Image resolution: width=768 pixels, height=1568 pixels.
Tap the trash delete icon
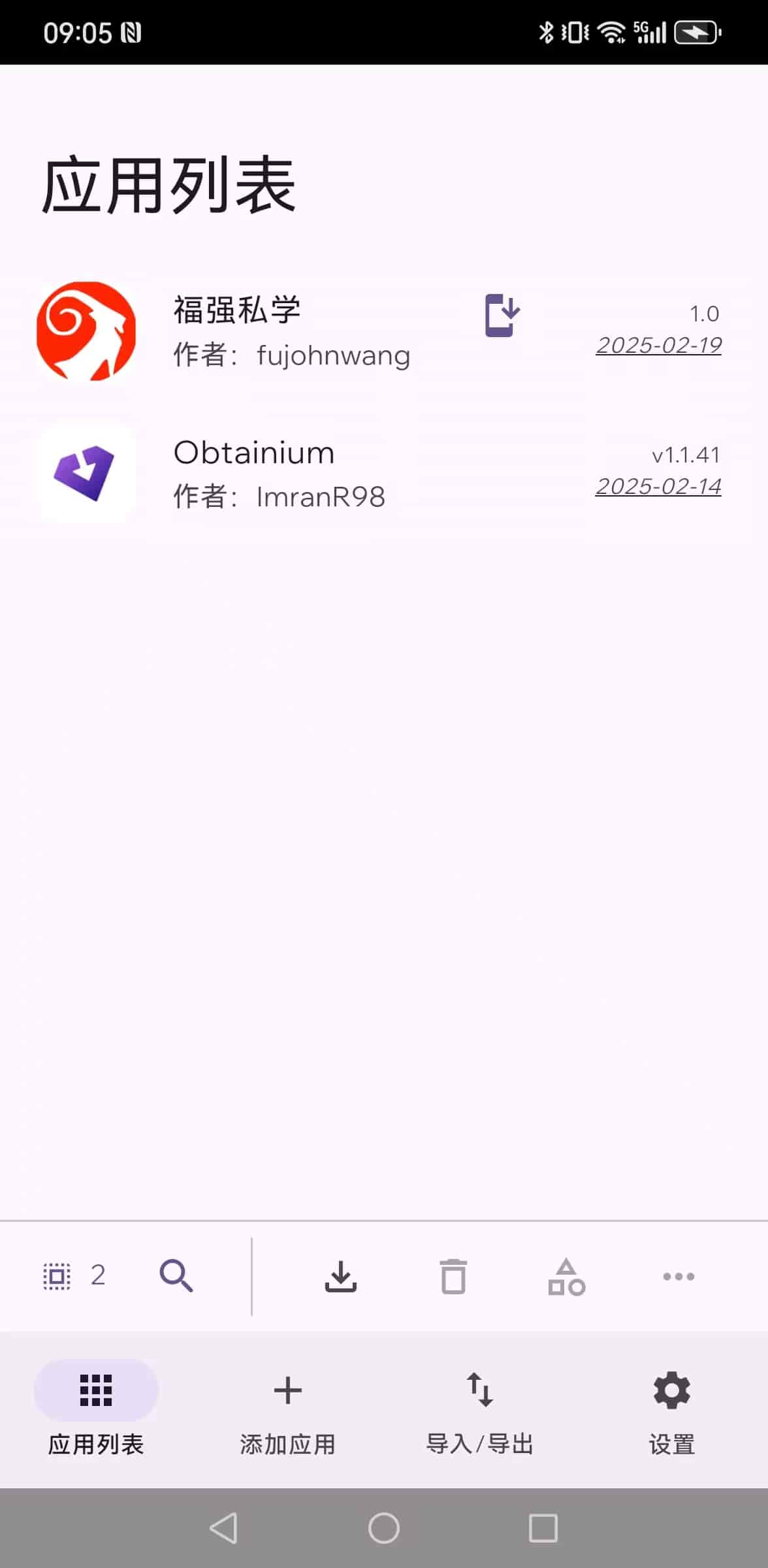453,1276
